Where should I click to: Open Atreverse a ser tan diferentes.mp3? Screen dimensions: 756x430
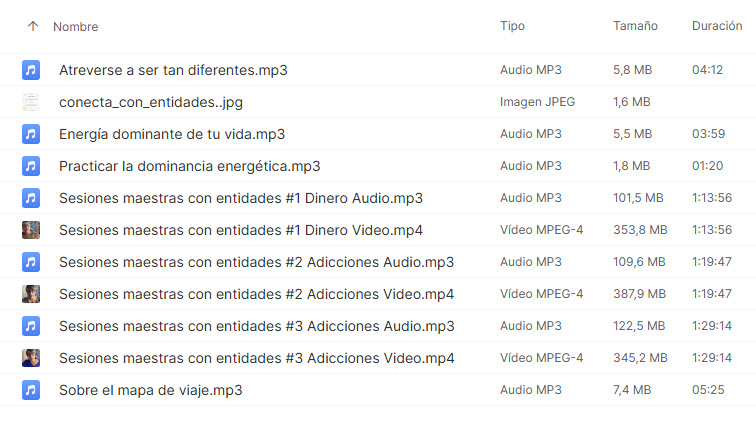173,70
